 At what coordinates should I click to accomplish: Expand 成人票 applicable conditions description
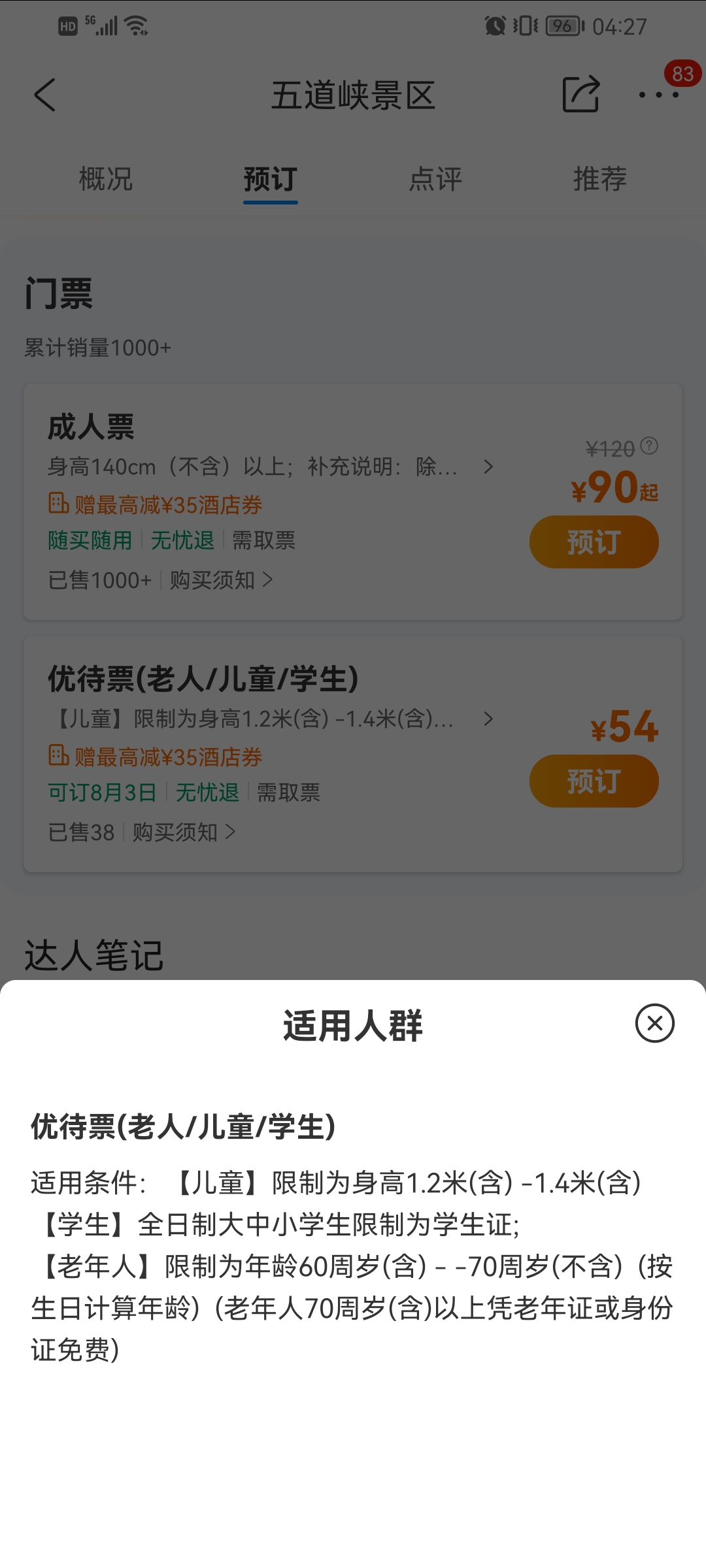tap(270, 466)
